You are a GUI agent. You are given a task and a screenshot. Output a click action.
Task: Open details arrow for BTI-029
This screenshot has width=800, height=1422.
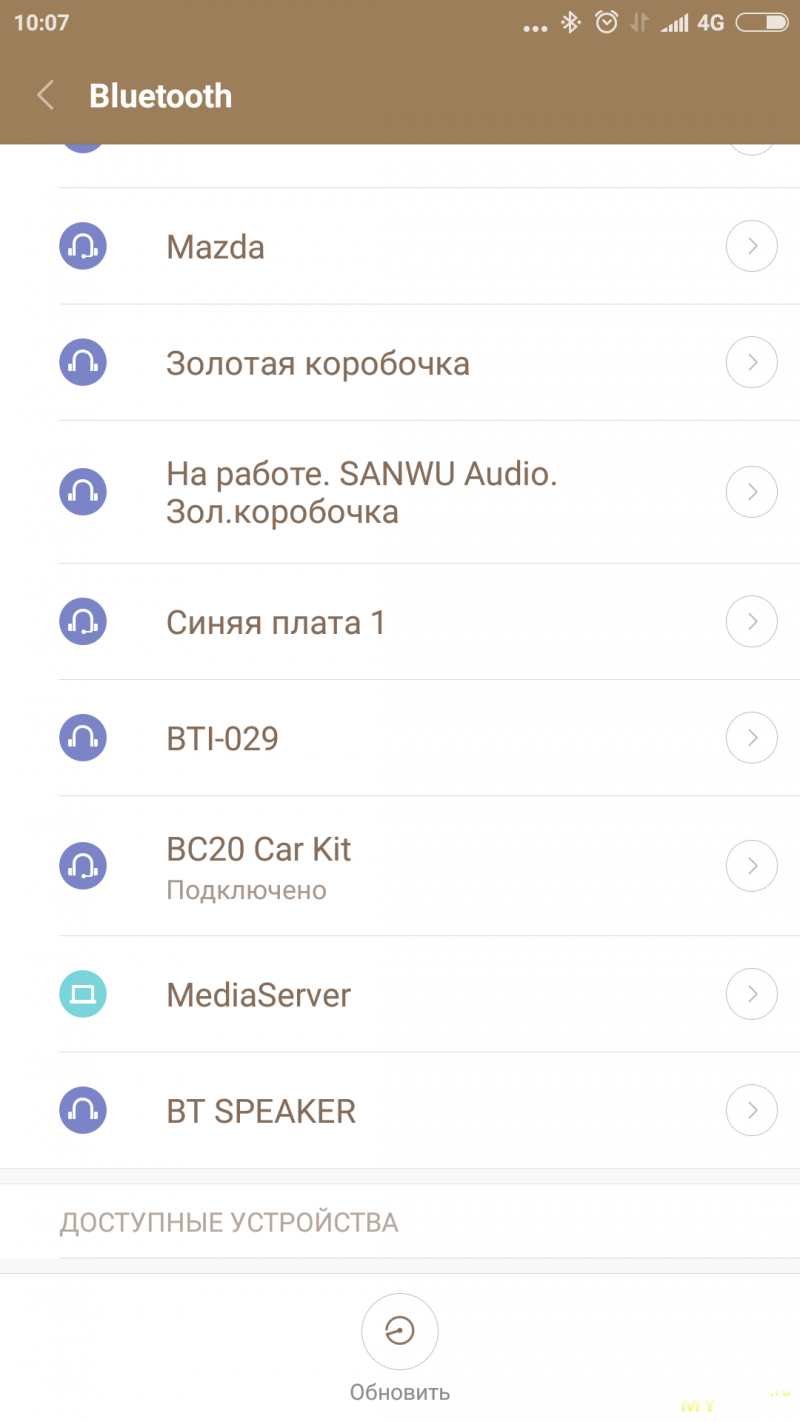[x=751, y=738]
